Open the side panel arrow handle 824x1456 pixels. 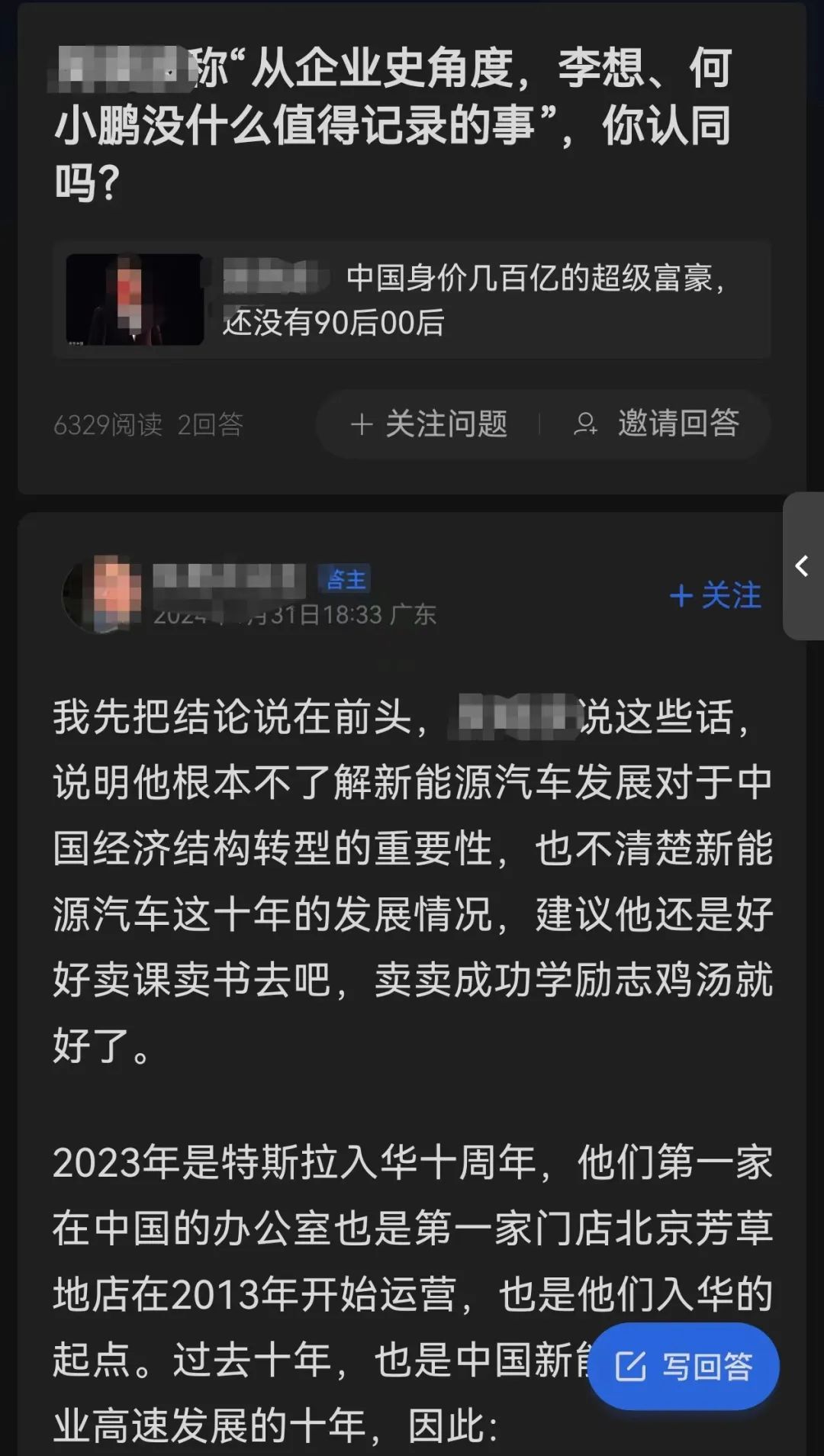coord(803,566)
